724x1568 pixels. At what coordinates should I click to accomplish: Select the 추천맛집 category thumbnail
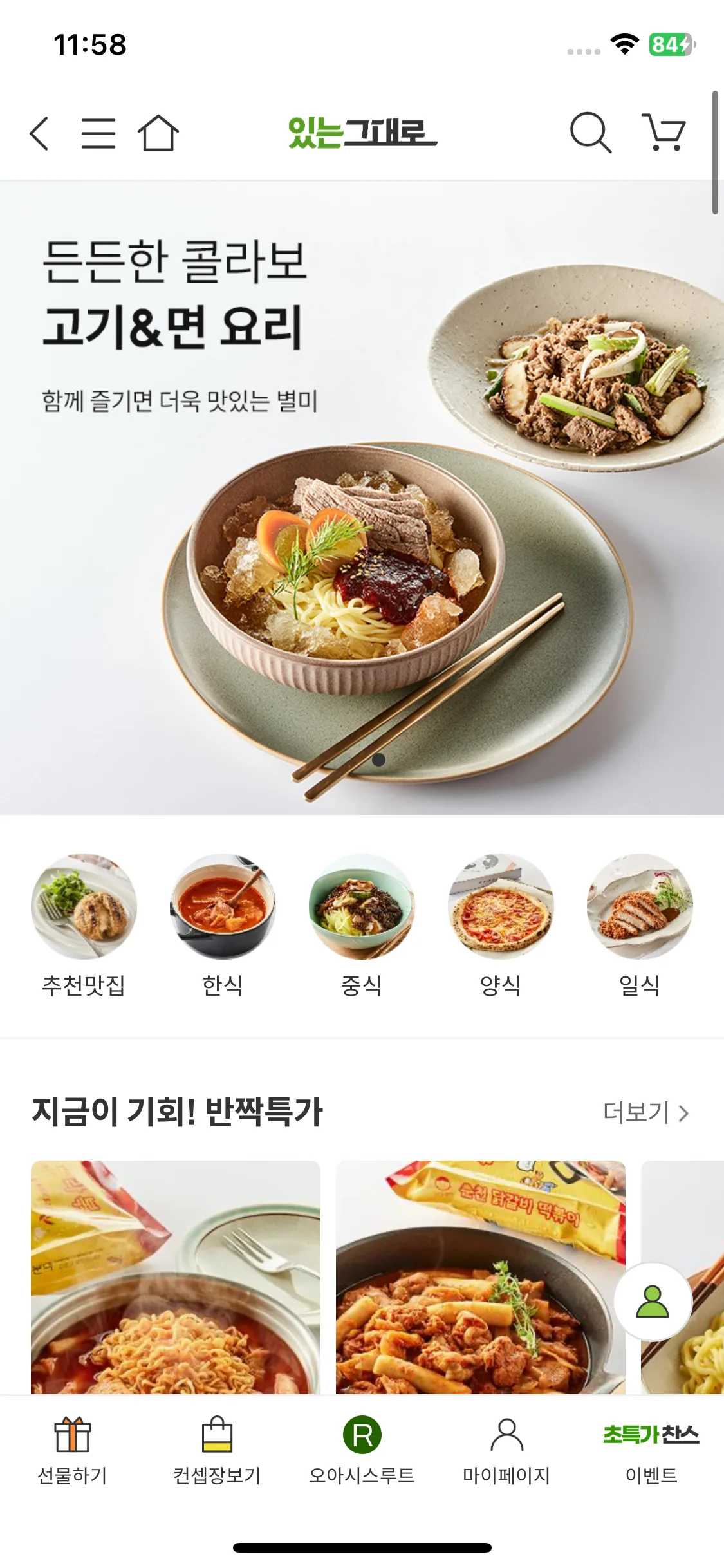[83, 922]
